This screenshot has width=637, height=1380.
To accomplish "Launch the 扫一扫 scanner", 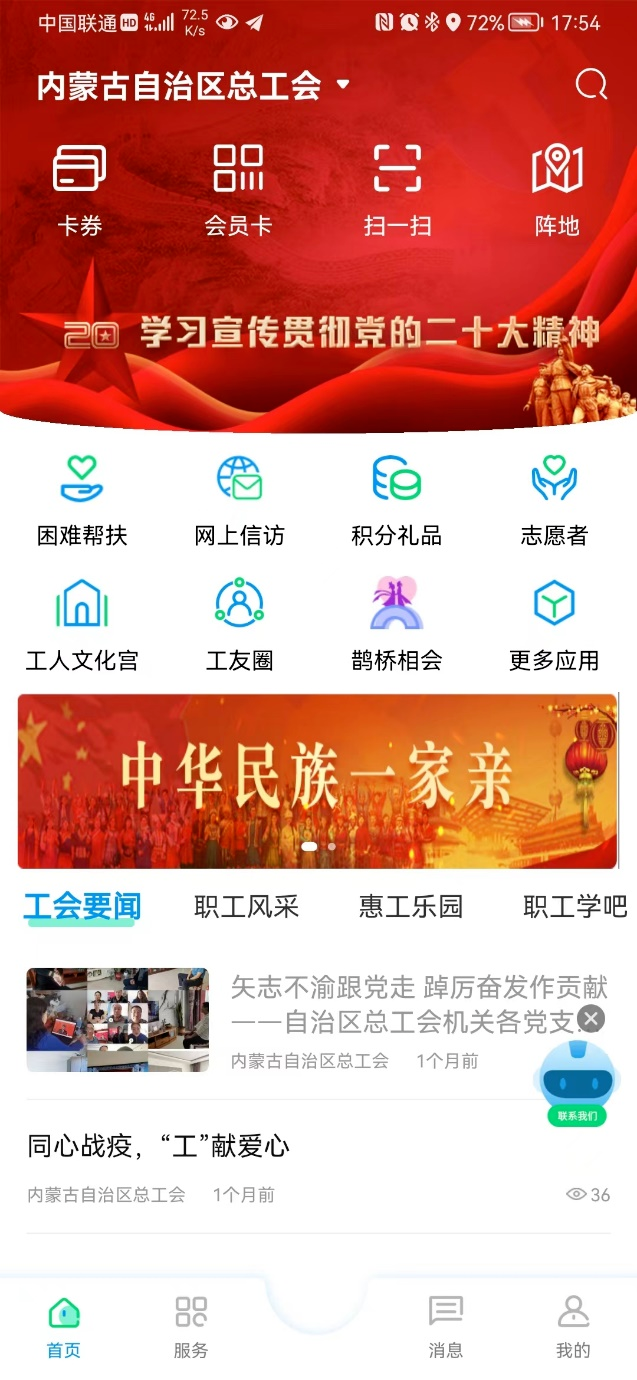I will [397, 189].
